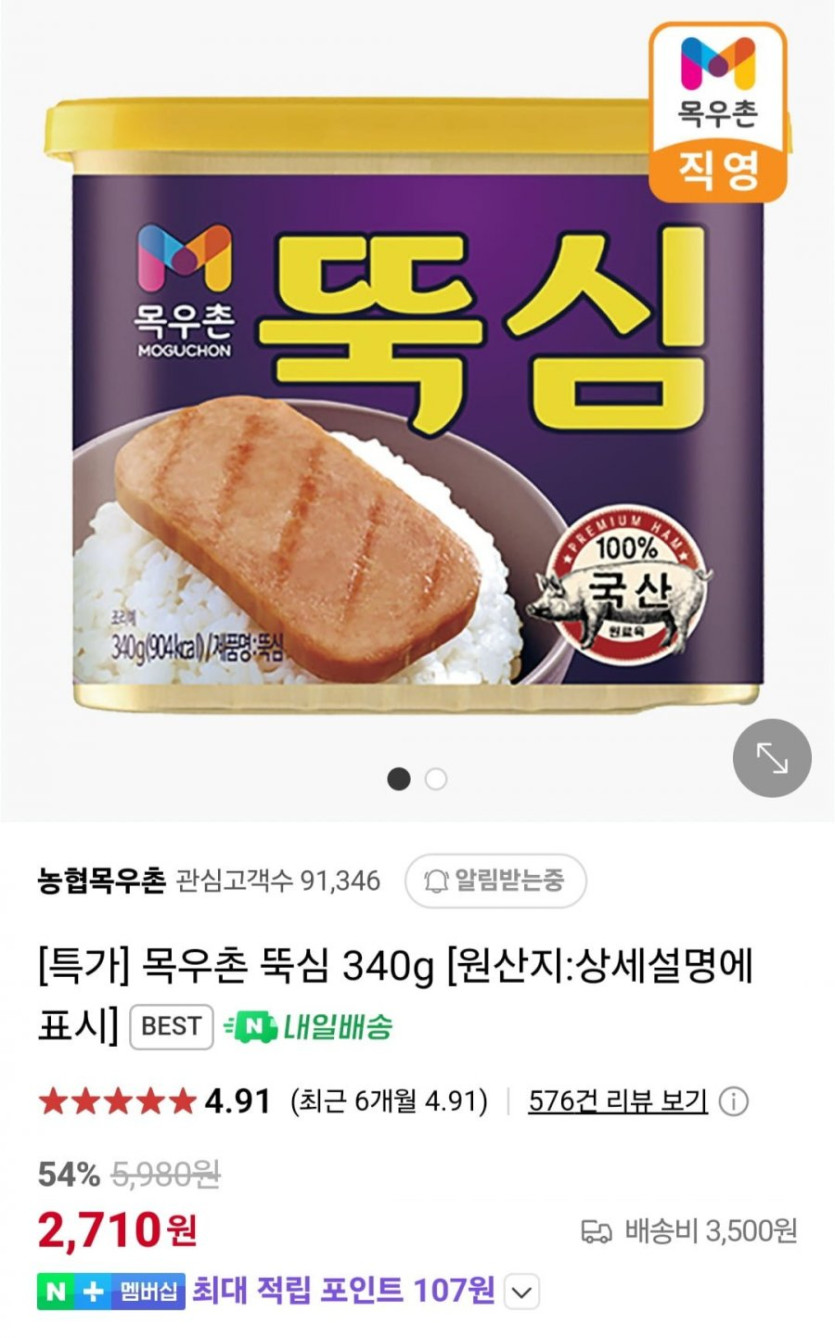Expand the product image to full screen
The image size is (835, 1338).
[772, 758]
